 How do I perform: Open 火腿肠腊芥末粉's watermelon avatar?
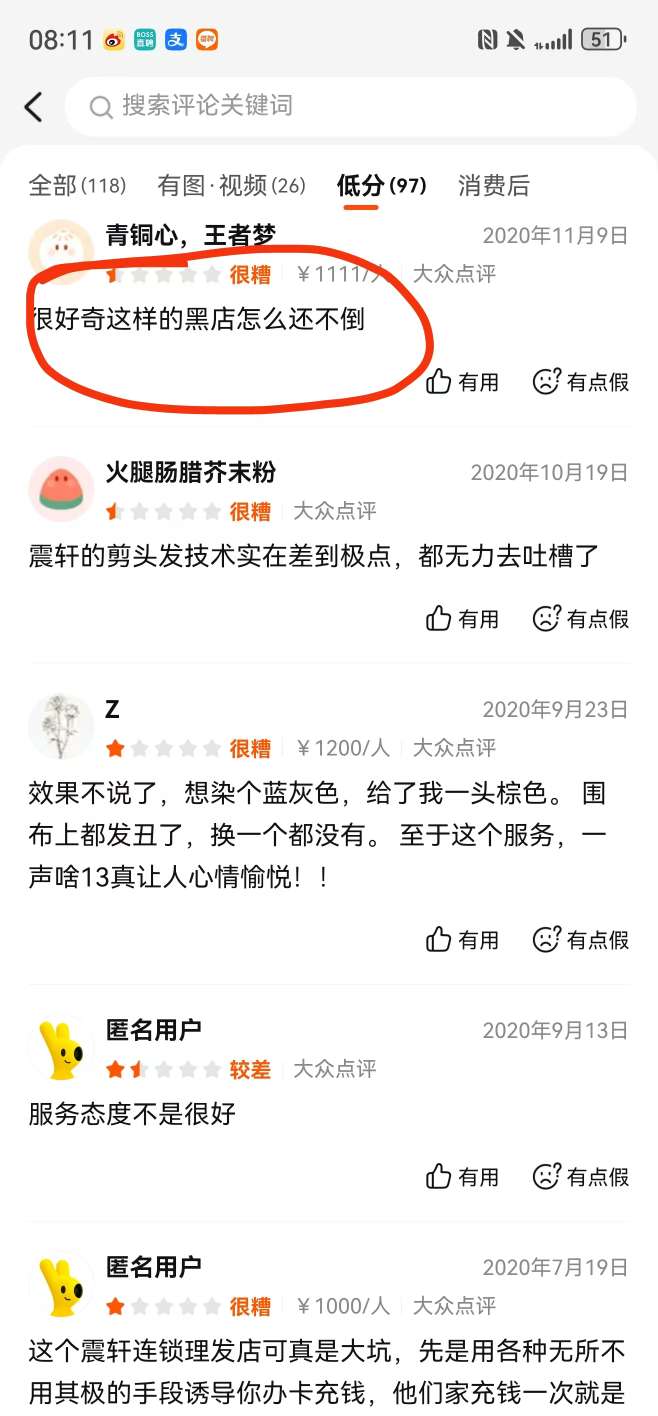pos(61,489)
